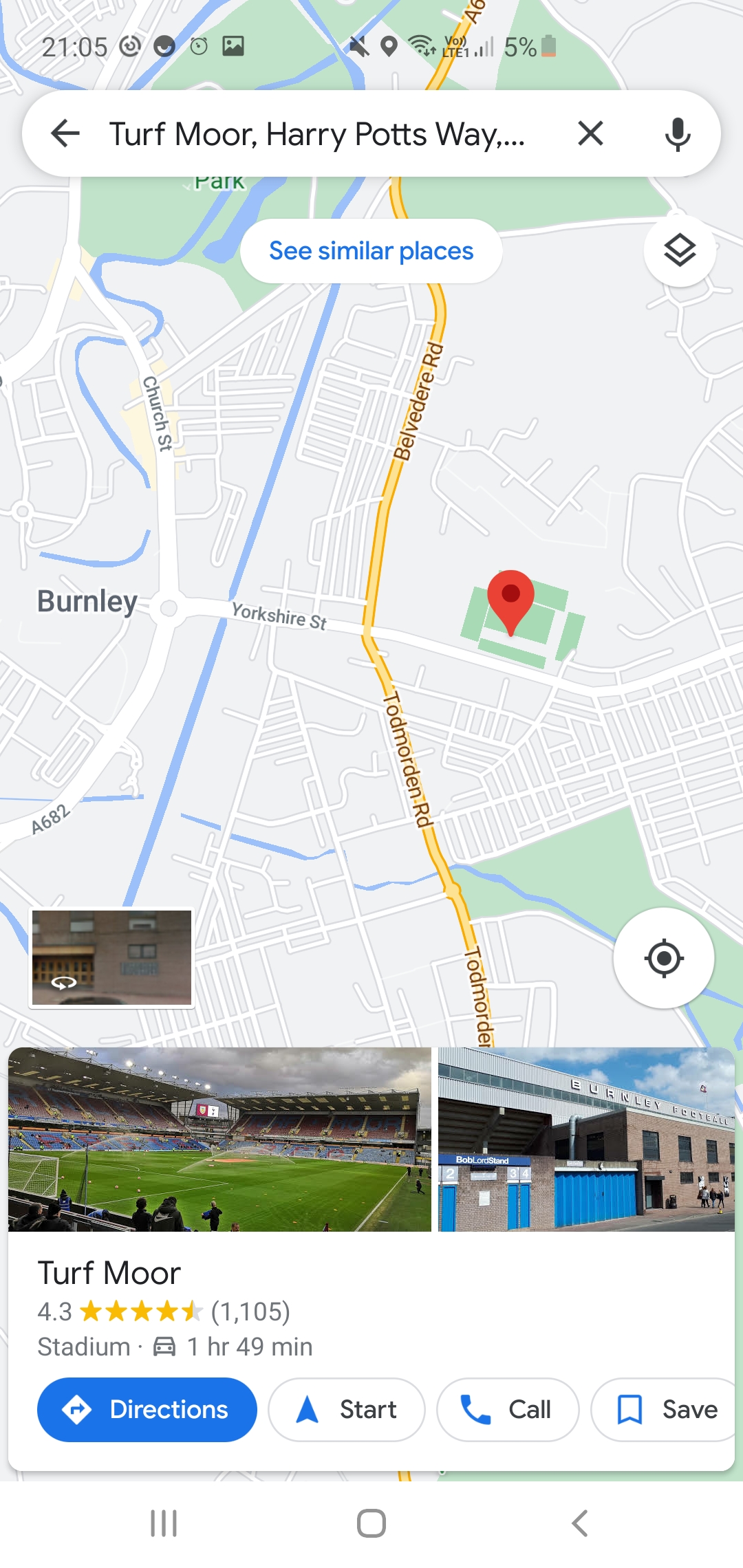This screenshot has width=743, height=1568.
Task: Open See similar places
Action: click(371, 251)
